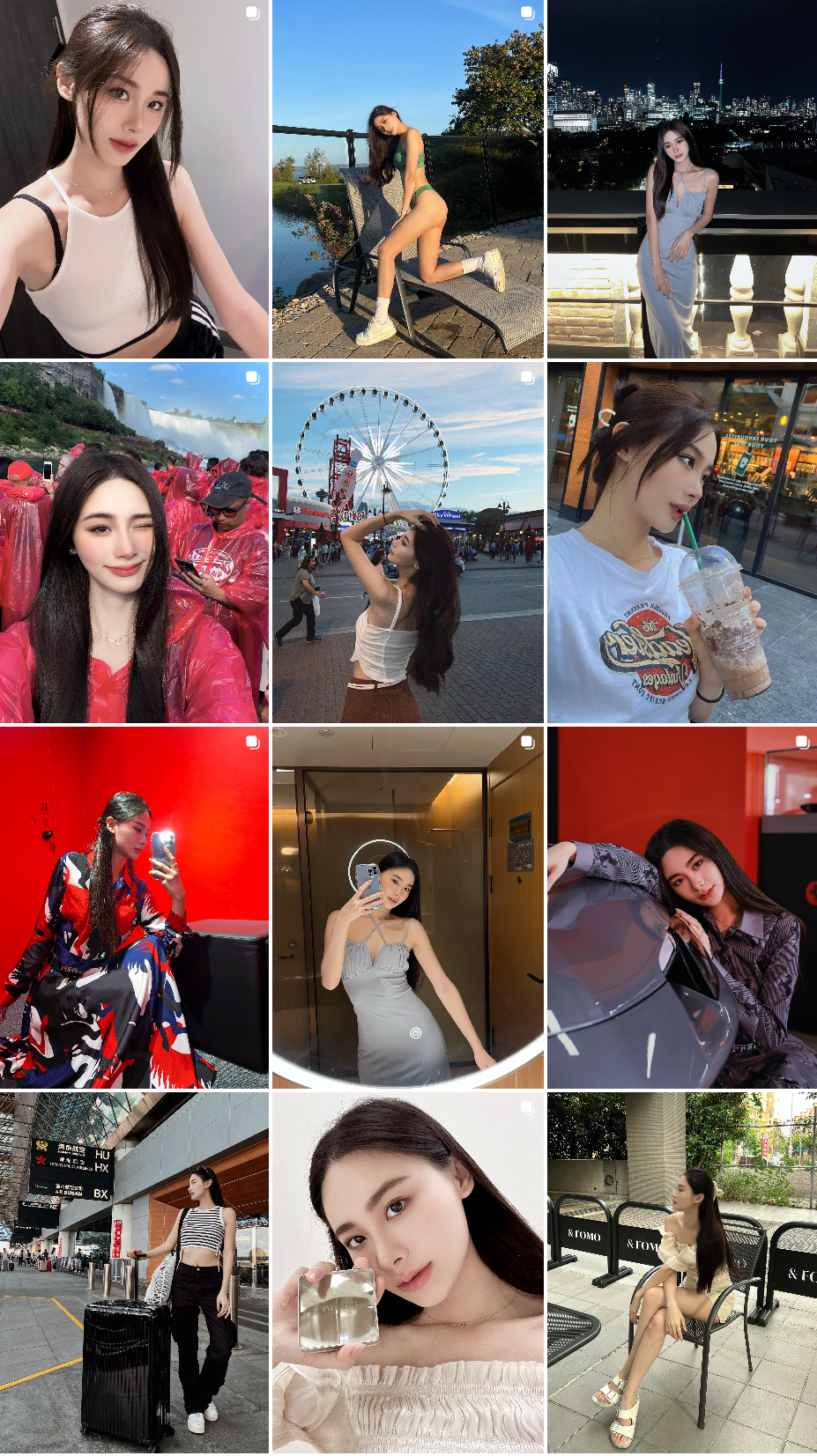Open the lounge chair lakeside post
The width and height of the screenshot is (817, 1456).
407,179
